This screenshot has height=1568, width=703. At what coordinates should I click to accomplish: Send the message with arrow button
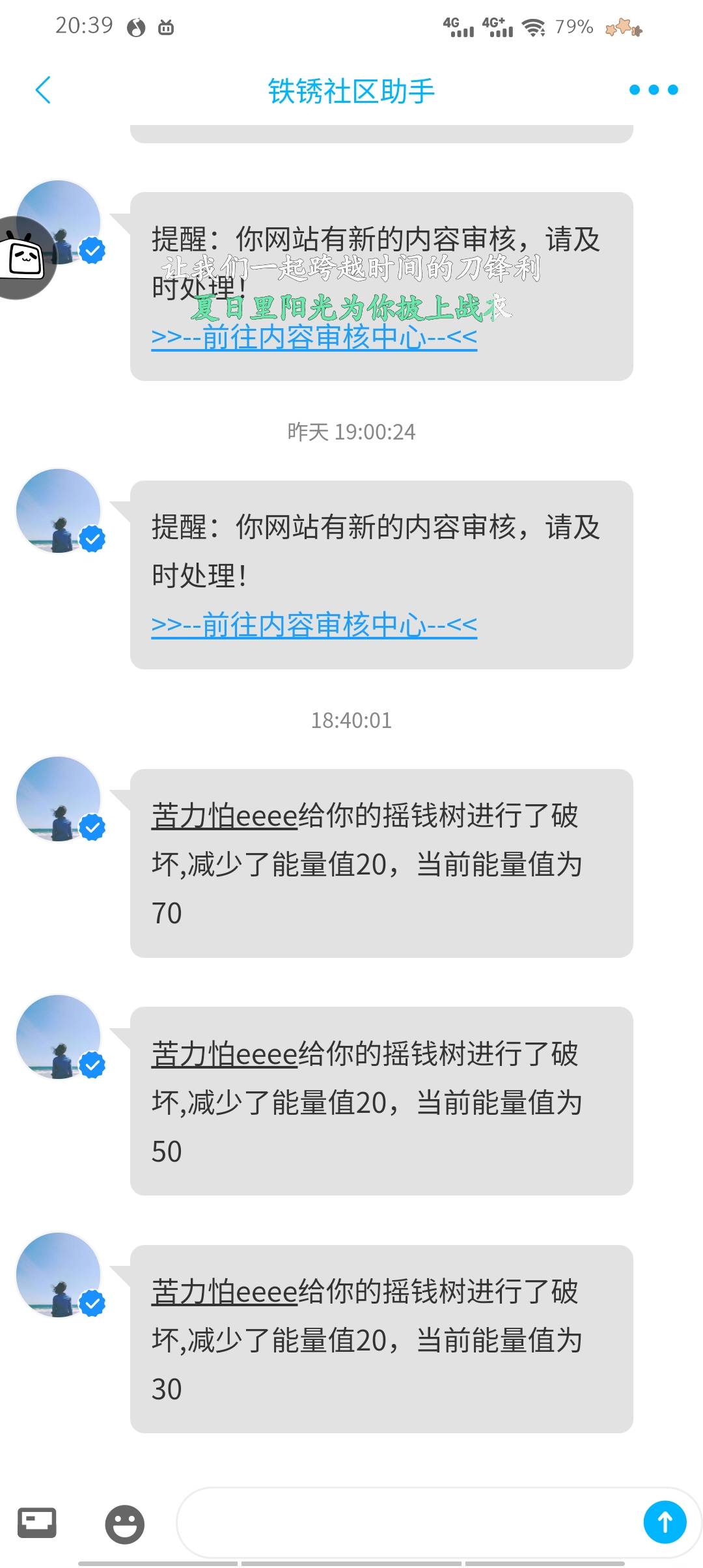click(x=665, y=1522)
